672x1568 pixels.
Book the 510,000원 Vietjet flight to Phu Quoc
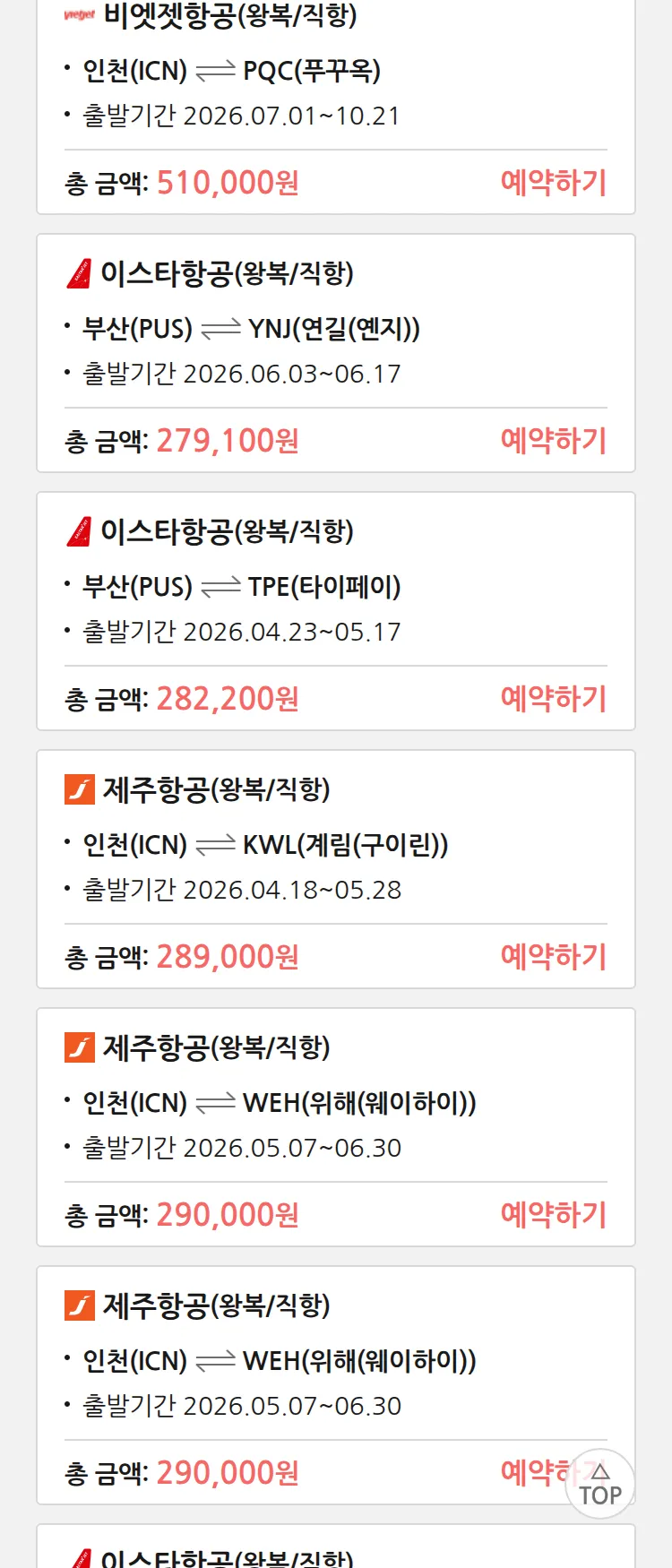click(x=553, y=183)
